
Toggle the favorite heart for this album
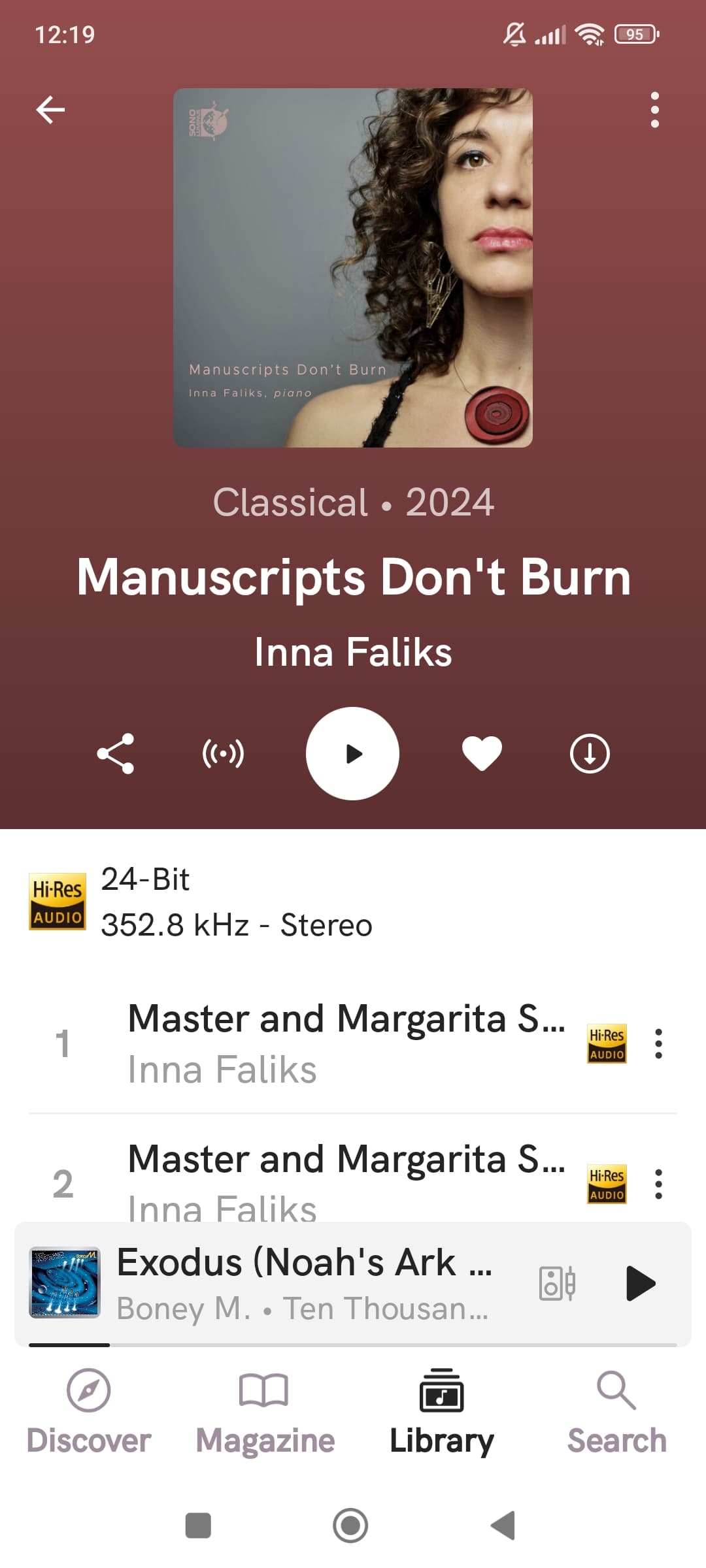(482, 753)
